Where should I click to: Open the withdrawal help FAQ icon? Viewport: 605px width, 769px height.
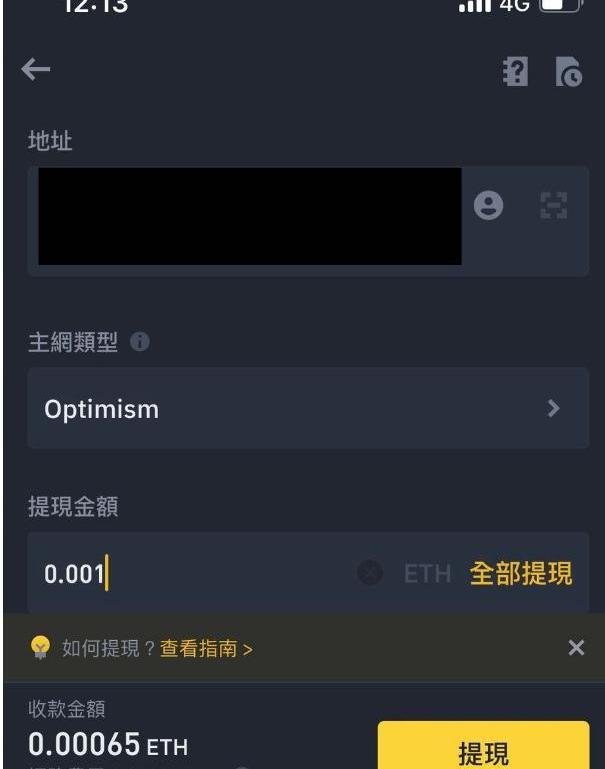click(516, 70)
